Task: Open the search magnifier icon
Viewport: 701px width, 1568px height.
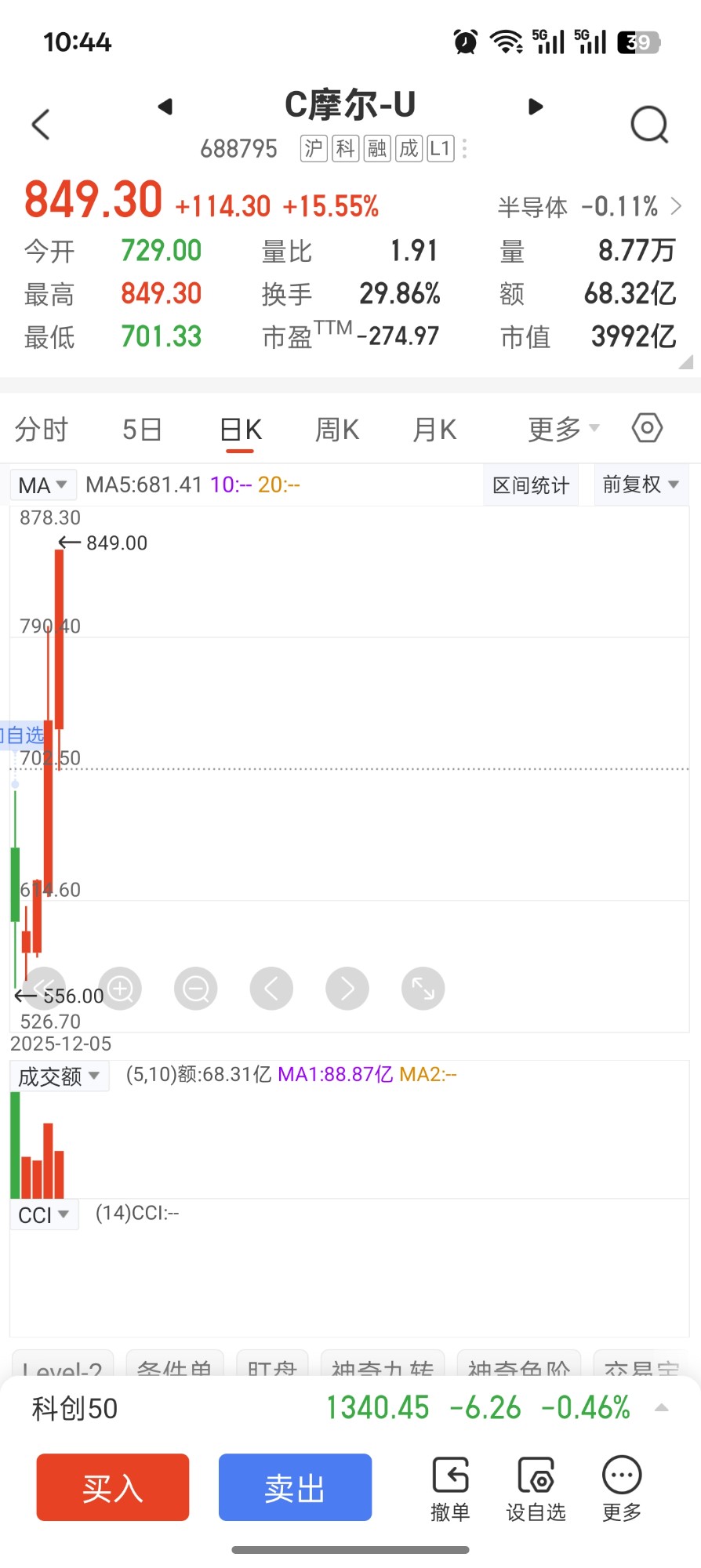Action: point(649,124)
